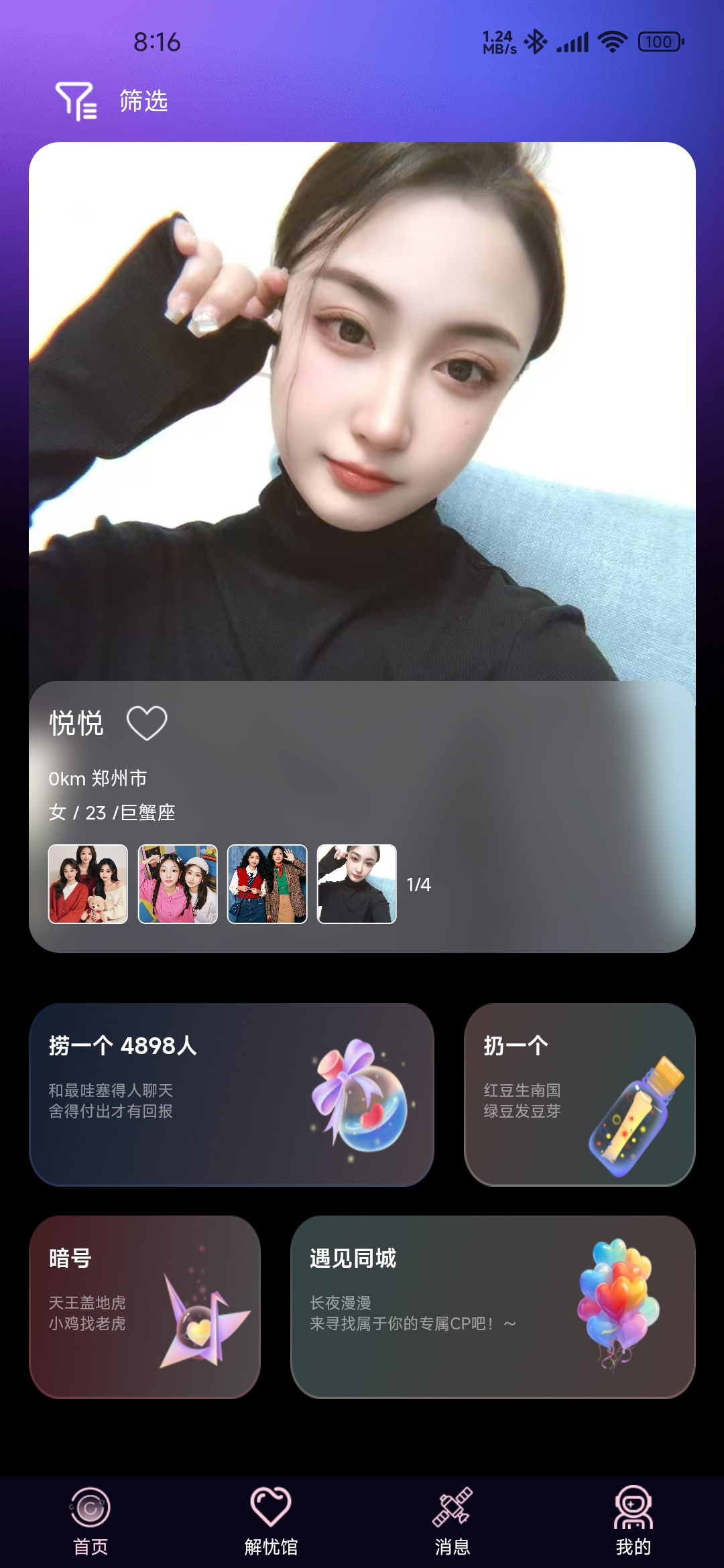
Task: View 悦悦's pink outfit photo thumbnail
Action: 178,884
